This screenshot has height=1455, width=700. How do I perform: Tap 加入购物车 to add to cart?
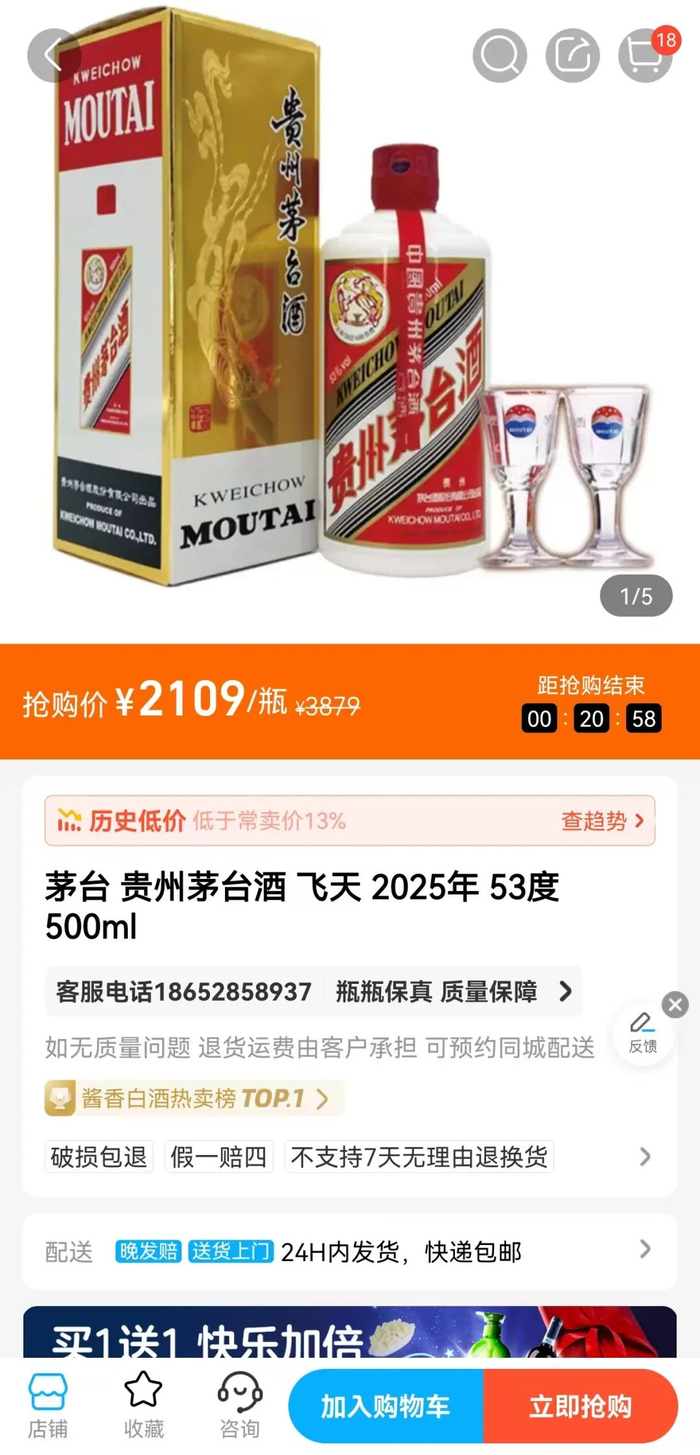pyautogui.click(x=386, y=1406)
